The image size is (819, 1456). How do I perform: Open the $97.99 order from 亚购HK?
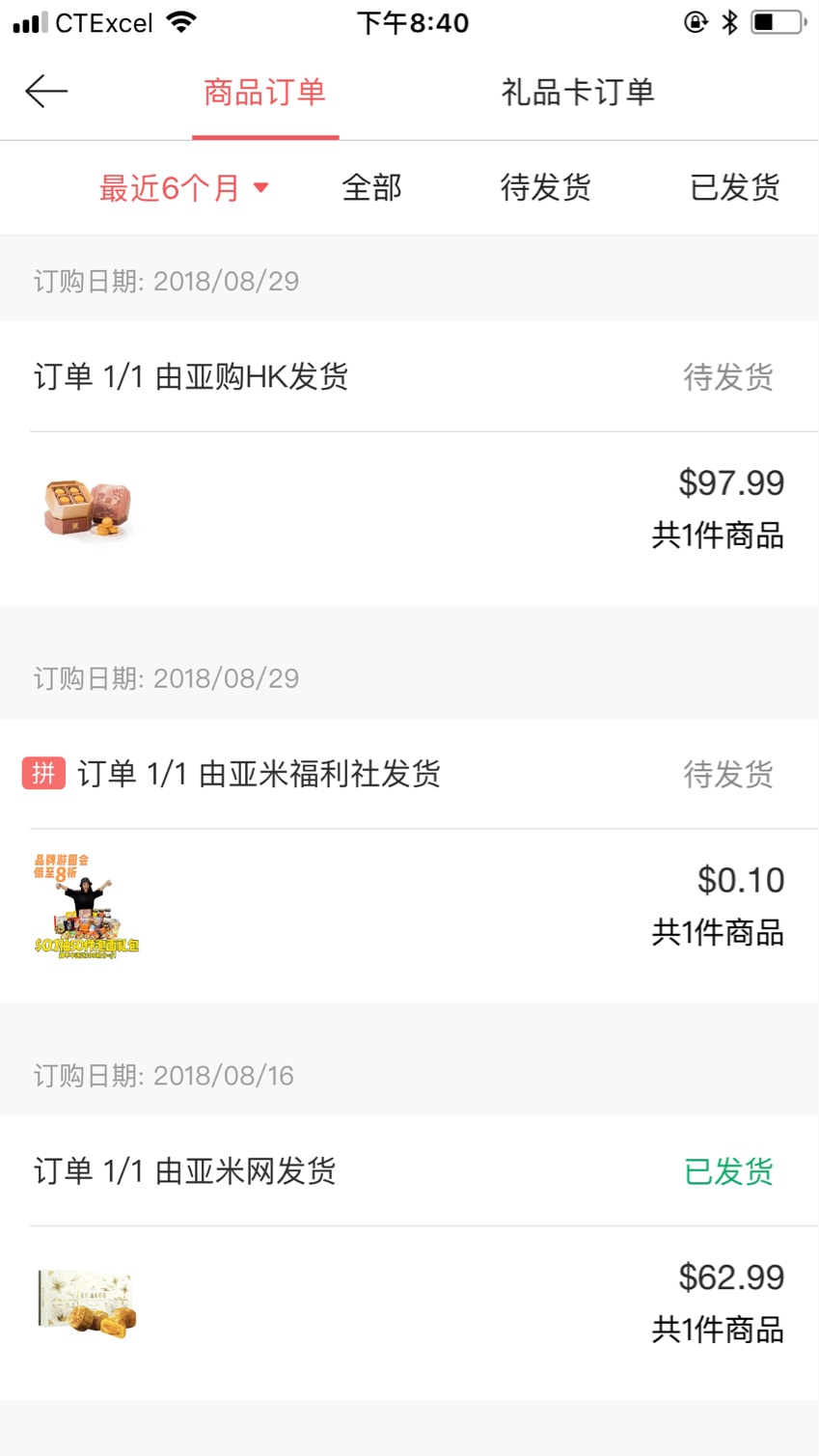pyautogui.click(x=409, y=508)
